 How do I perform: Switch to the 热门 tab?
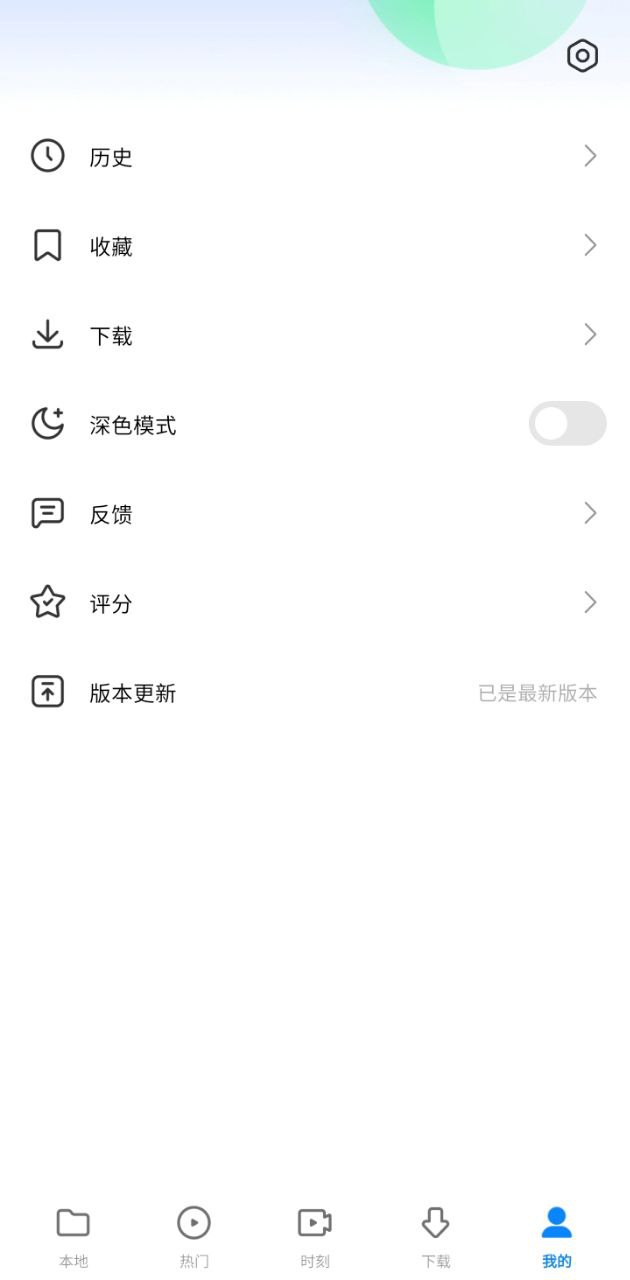tap(194, 1236)
